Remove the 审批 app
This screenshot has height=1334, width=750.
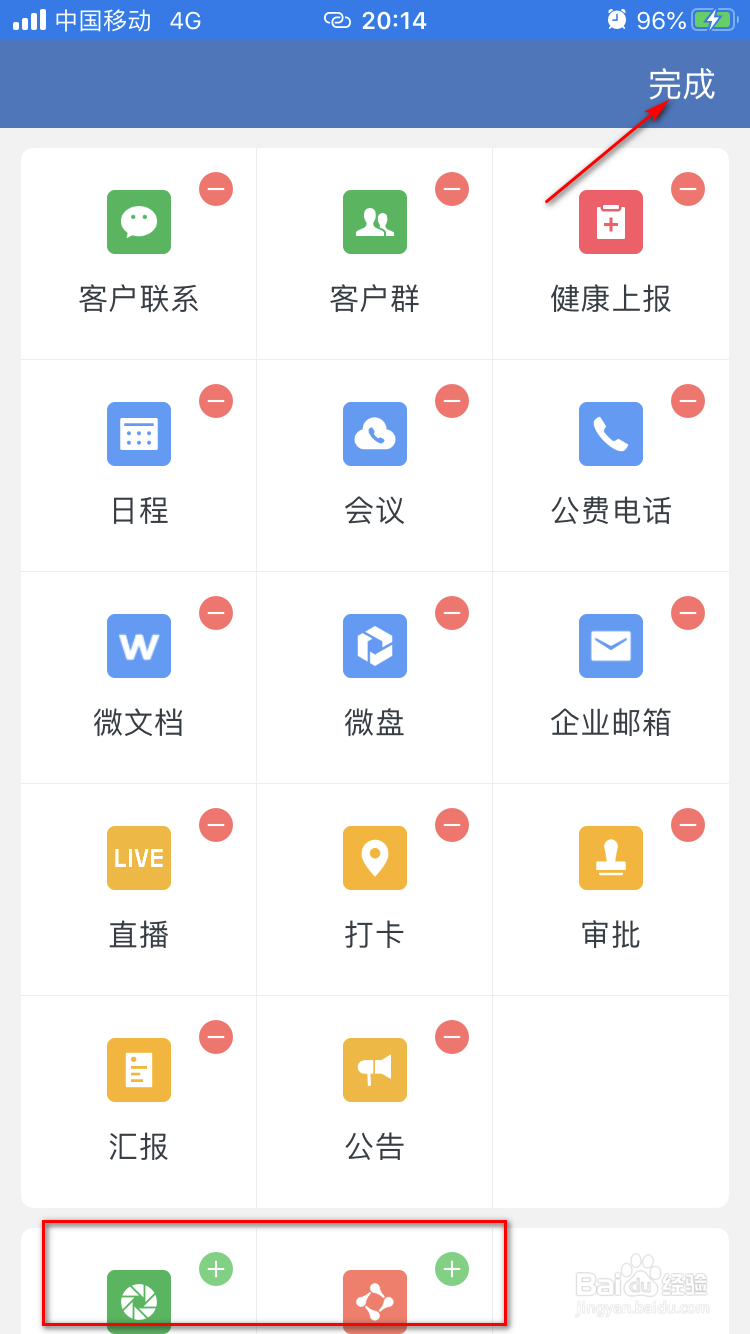(x=688, y=825)
